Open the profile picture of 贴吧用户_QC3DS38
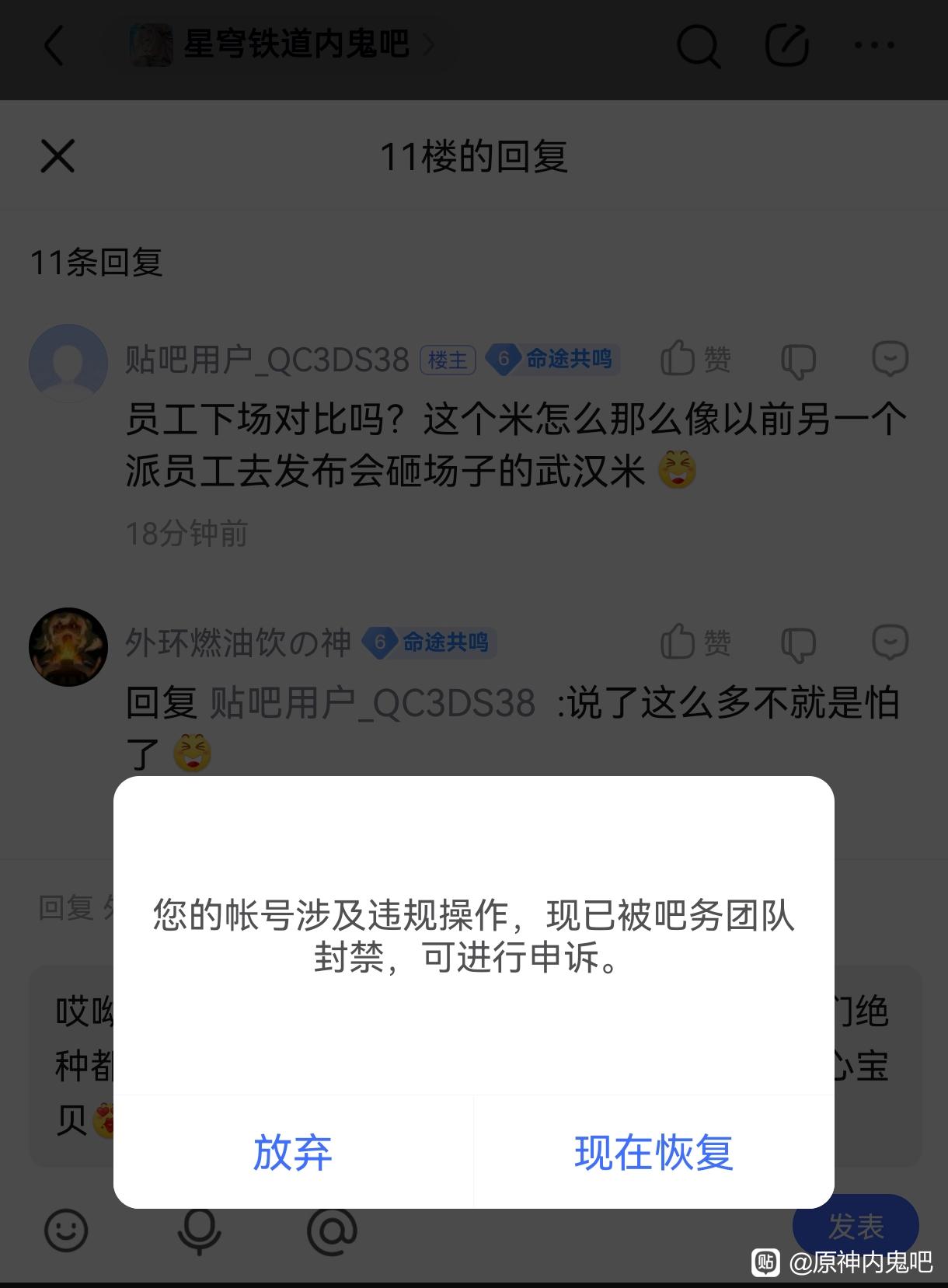This screenshot has height=1288, width=948. click(68, 363)
